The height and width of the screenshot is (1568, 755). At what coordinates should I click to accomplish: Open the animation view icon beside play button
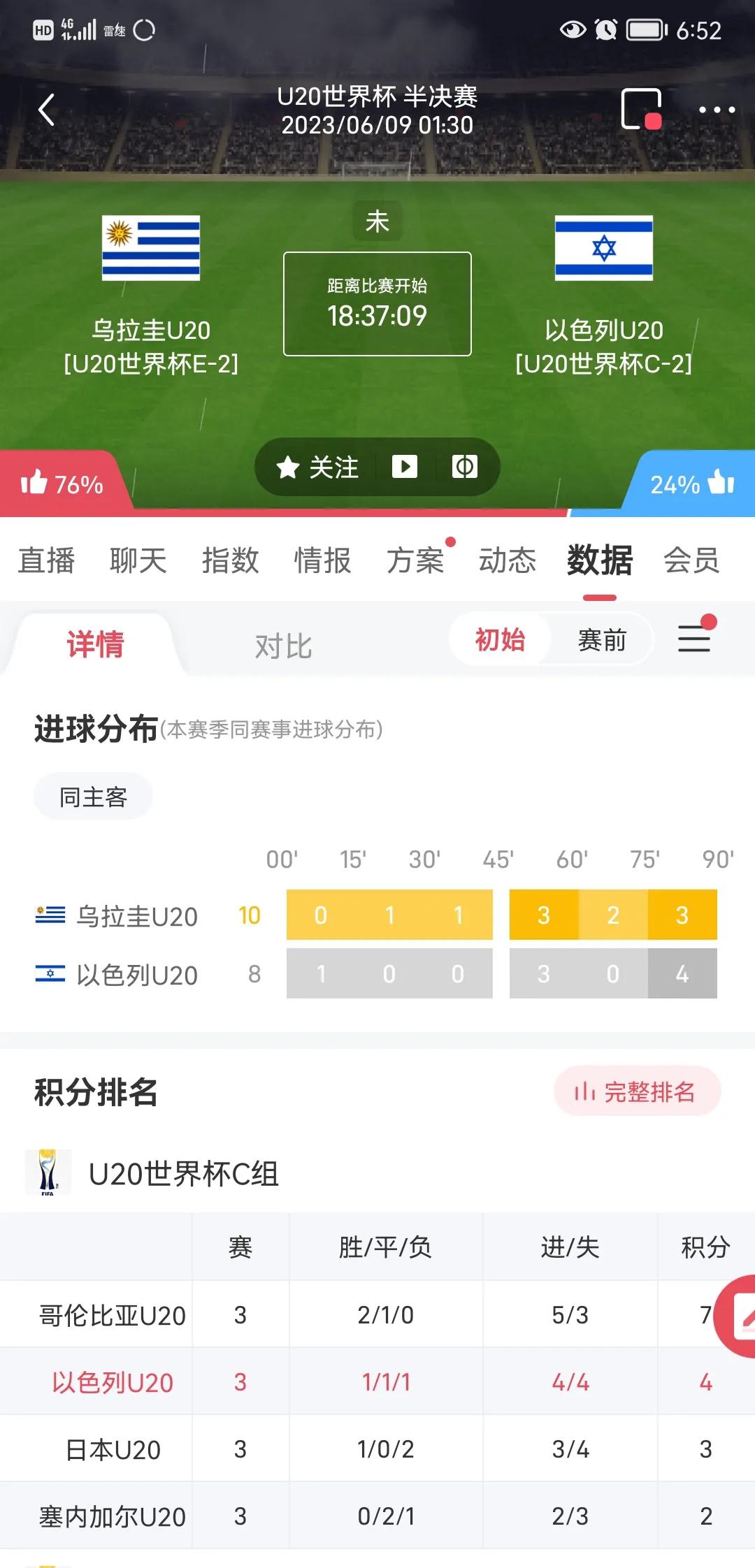click(x=463, y=467)
